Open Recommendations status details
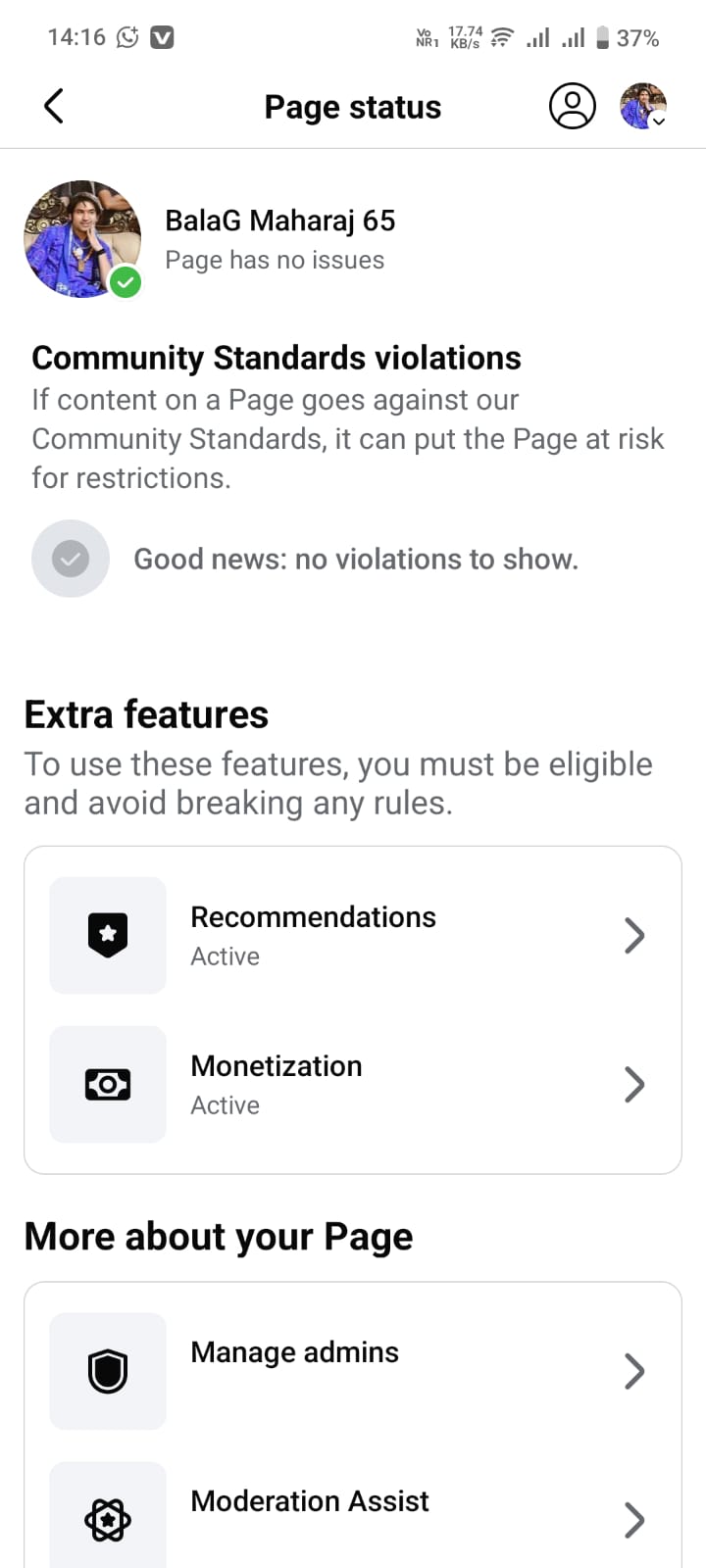This screenshot has height=1568, width=706. point(353,935)
